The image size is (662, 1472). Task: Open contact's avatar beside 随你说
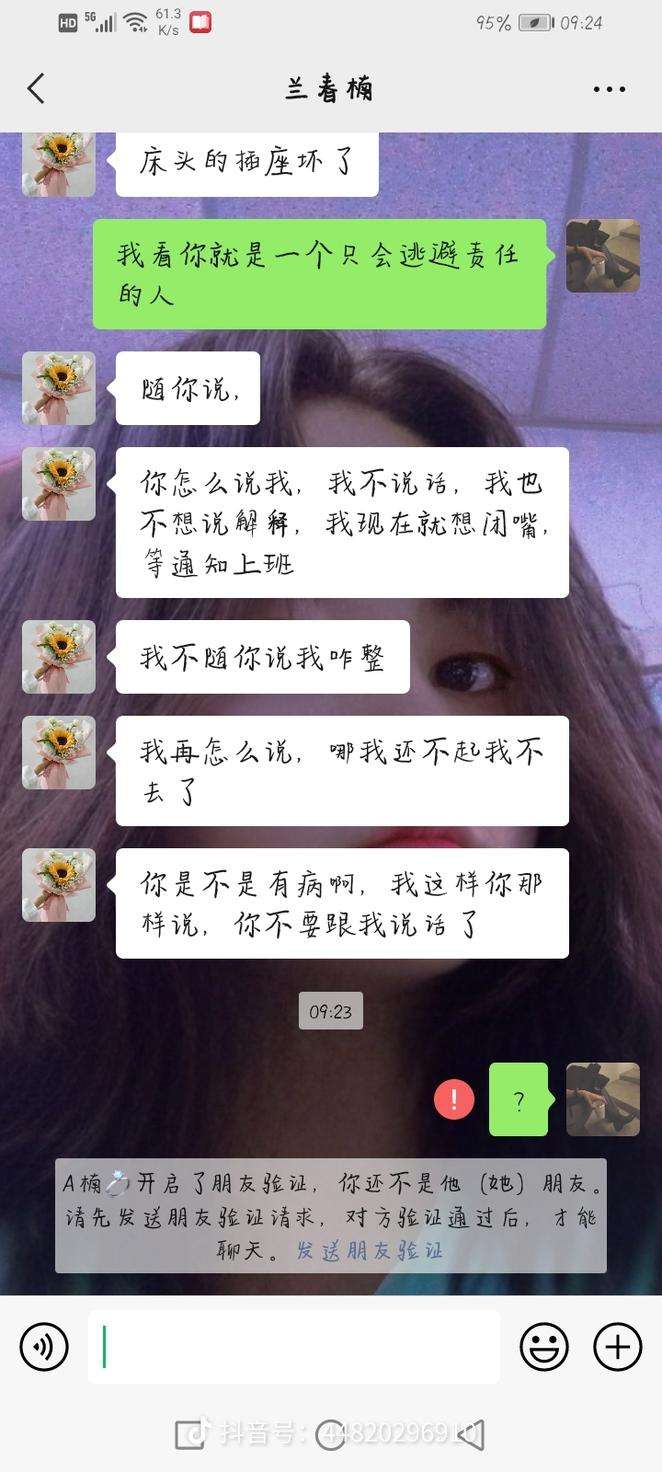(59, 388)
